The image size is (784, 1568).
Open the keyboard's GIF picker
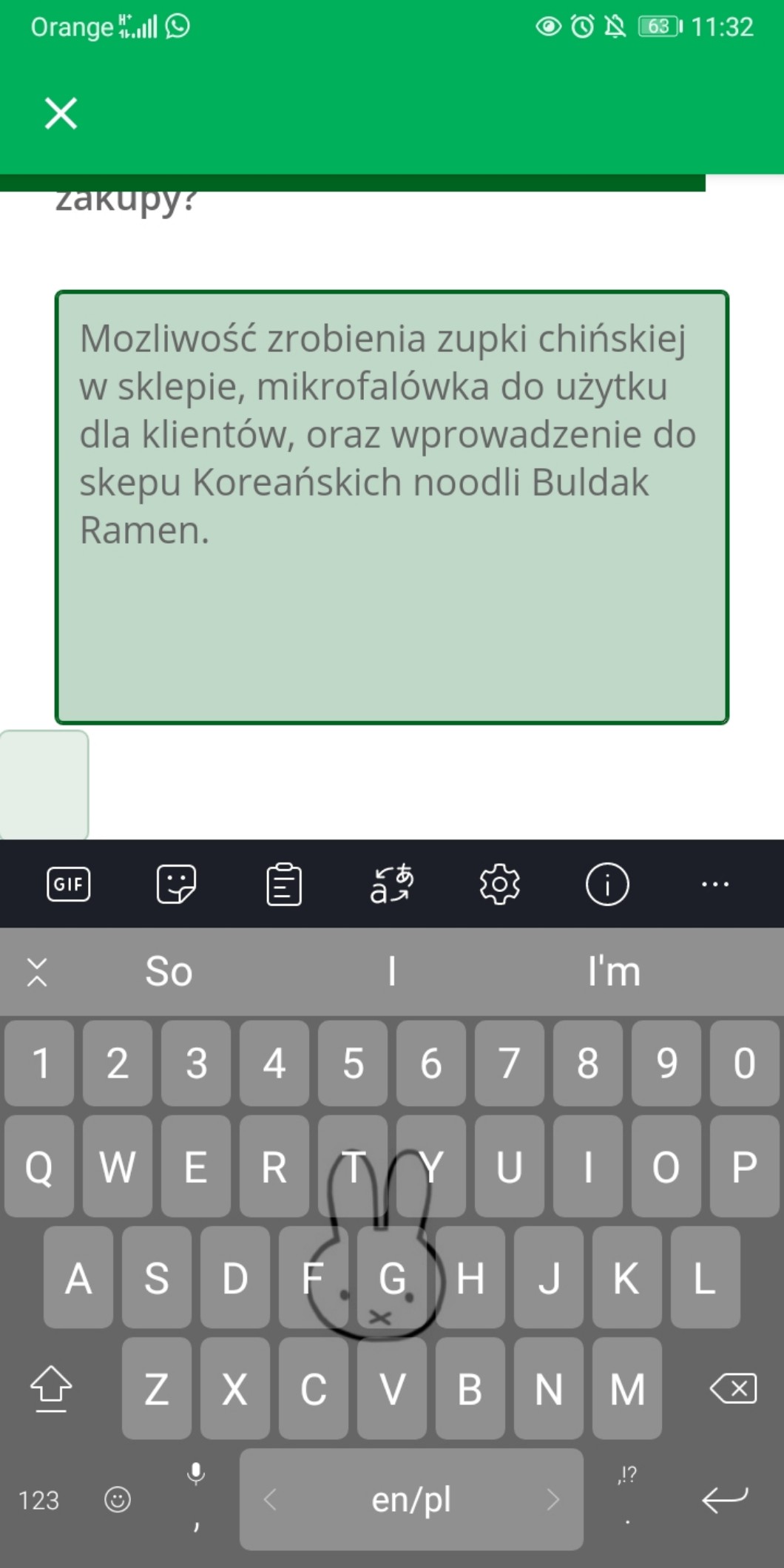tap(69, 884)
